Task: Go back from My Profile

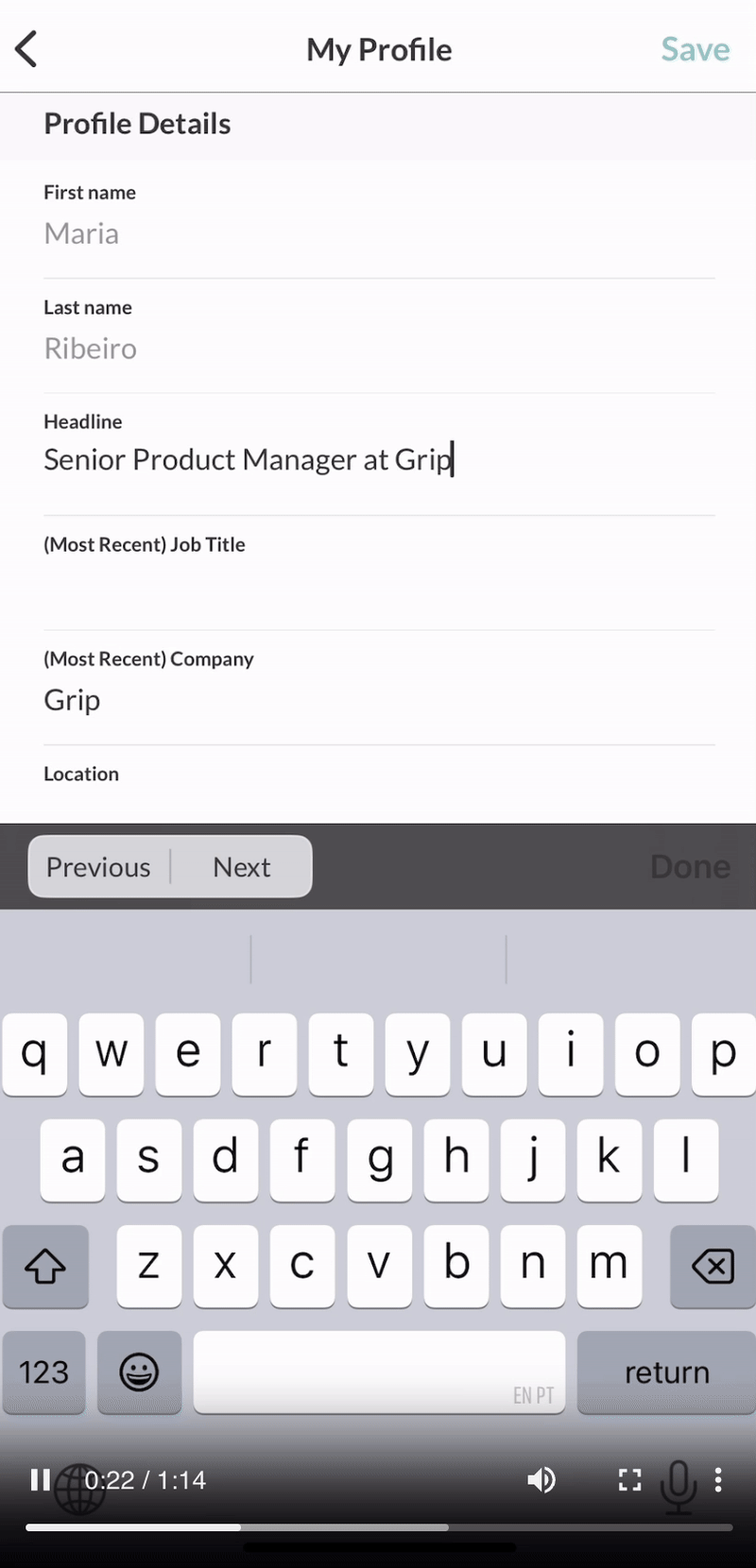Action: pos(26,49)
